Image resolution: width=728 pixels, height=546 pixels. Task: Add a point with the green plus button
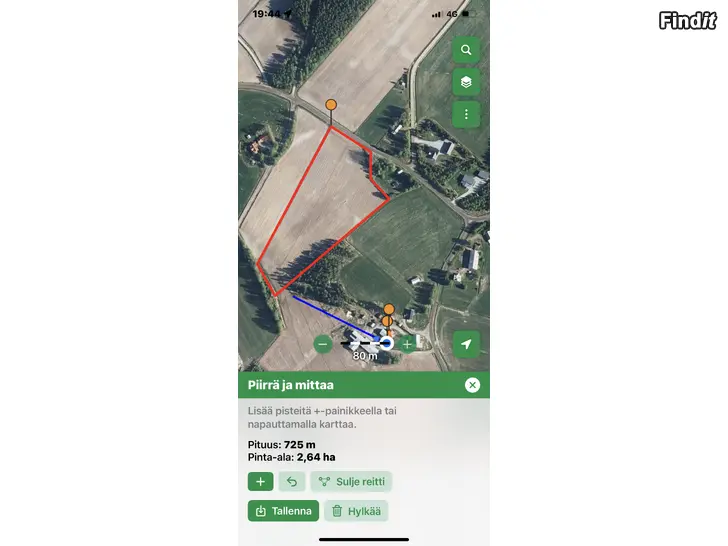click(260, 481)
